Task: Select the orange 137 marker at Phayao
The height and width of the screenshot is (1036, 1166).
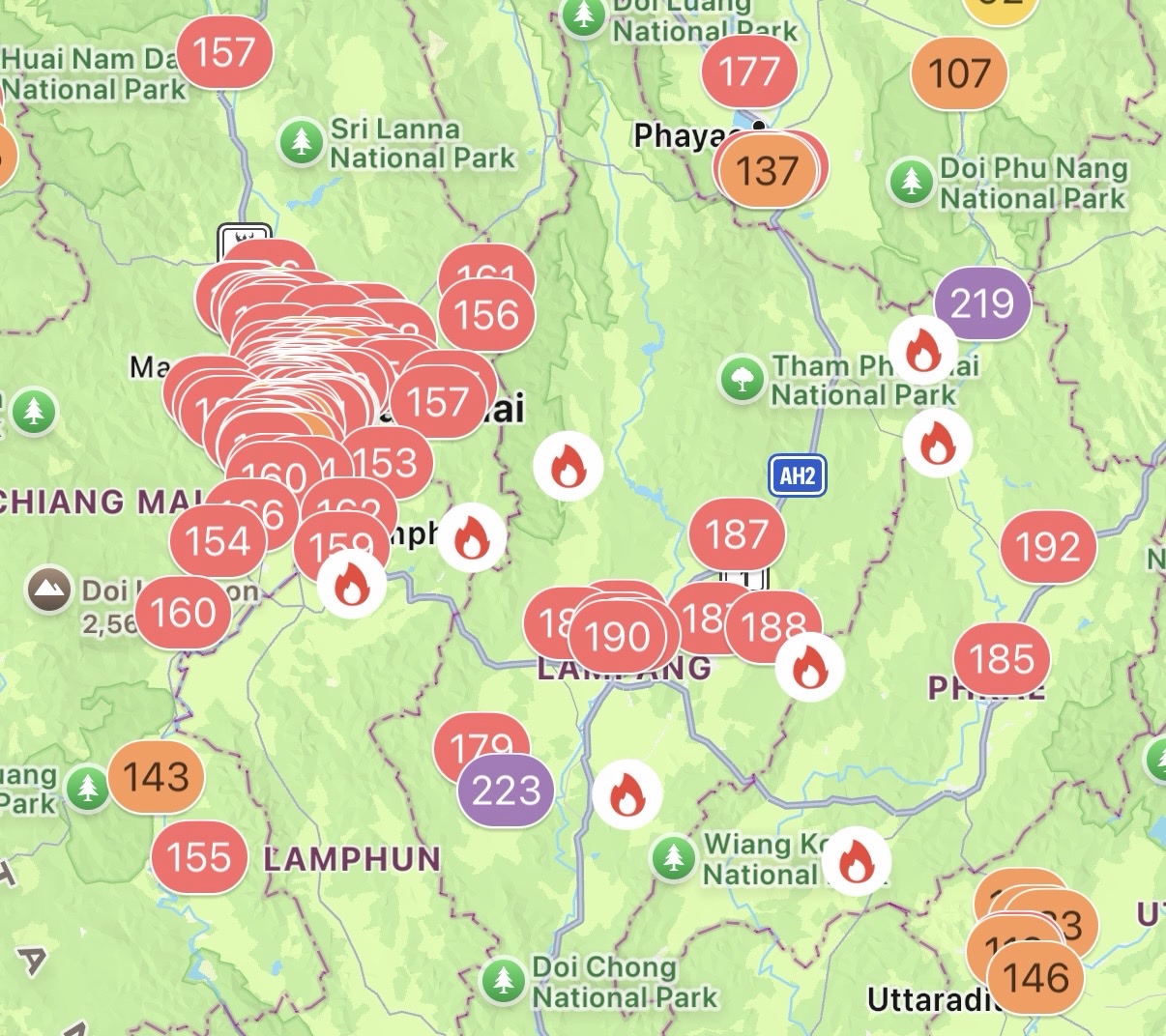Action: [767, 172]
